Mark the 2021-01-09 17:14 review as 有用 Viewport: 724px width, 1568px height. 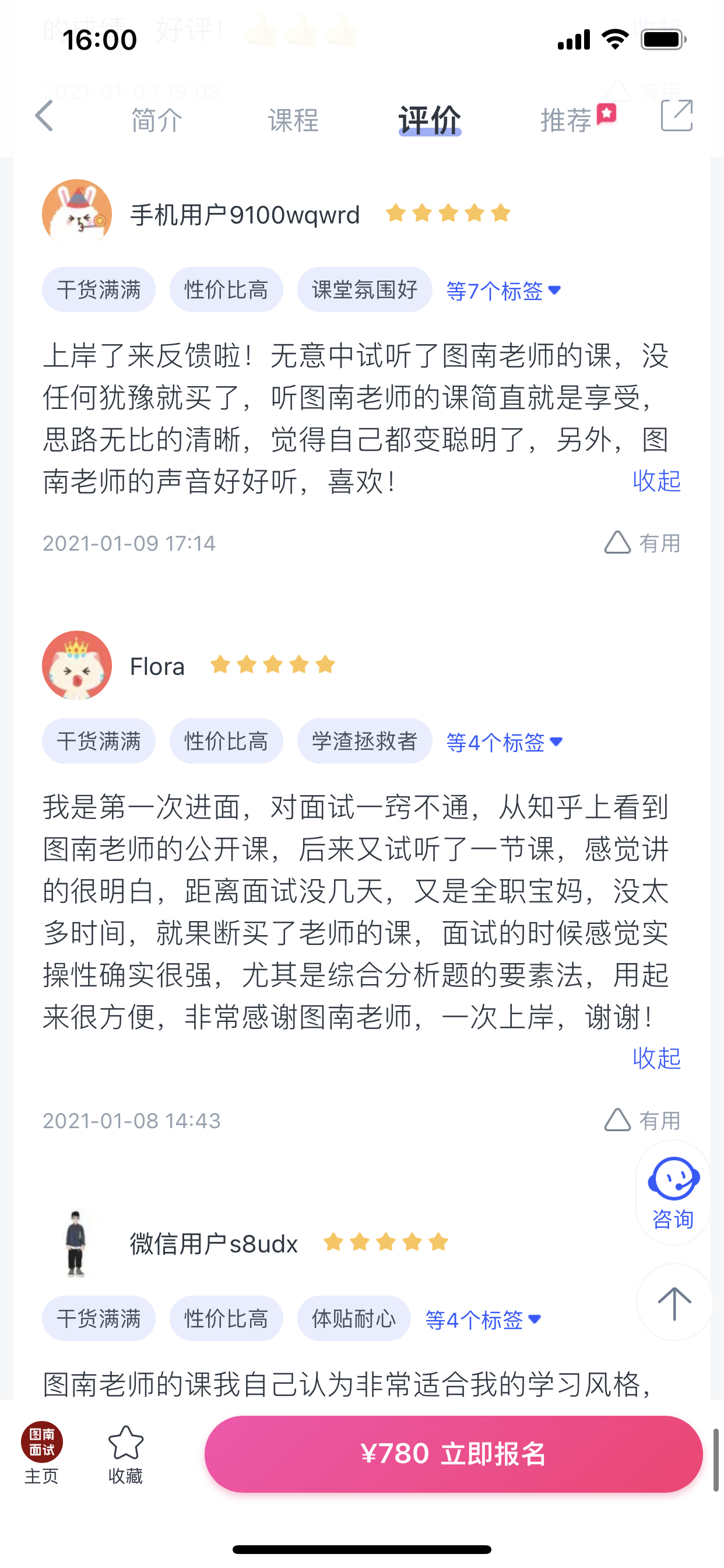(642, 542)
